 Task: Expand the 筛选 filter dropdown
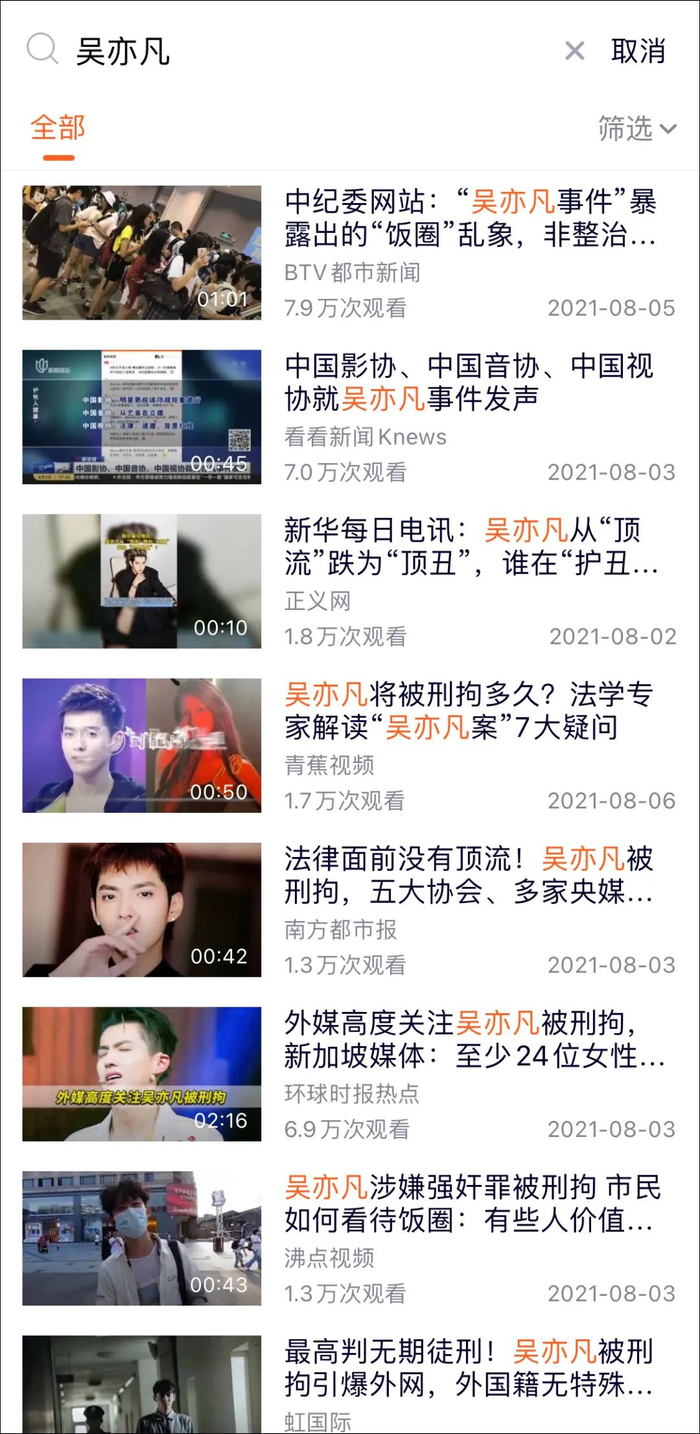637,128
